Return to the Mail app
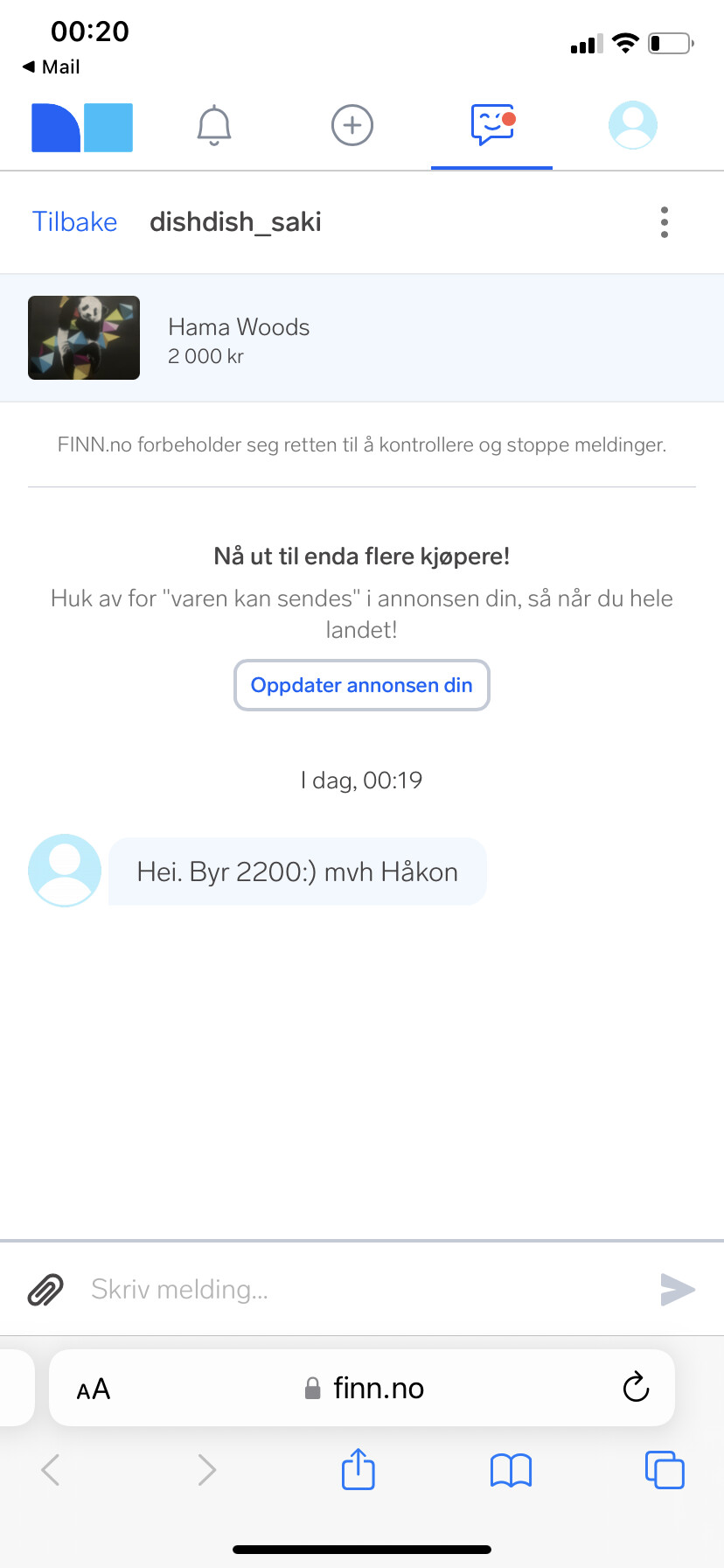Viewport: 724px width, 1568px height. [52, 66]
